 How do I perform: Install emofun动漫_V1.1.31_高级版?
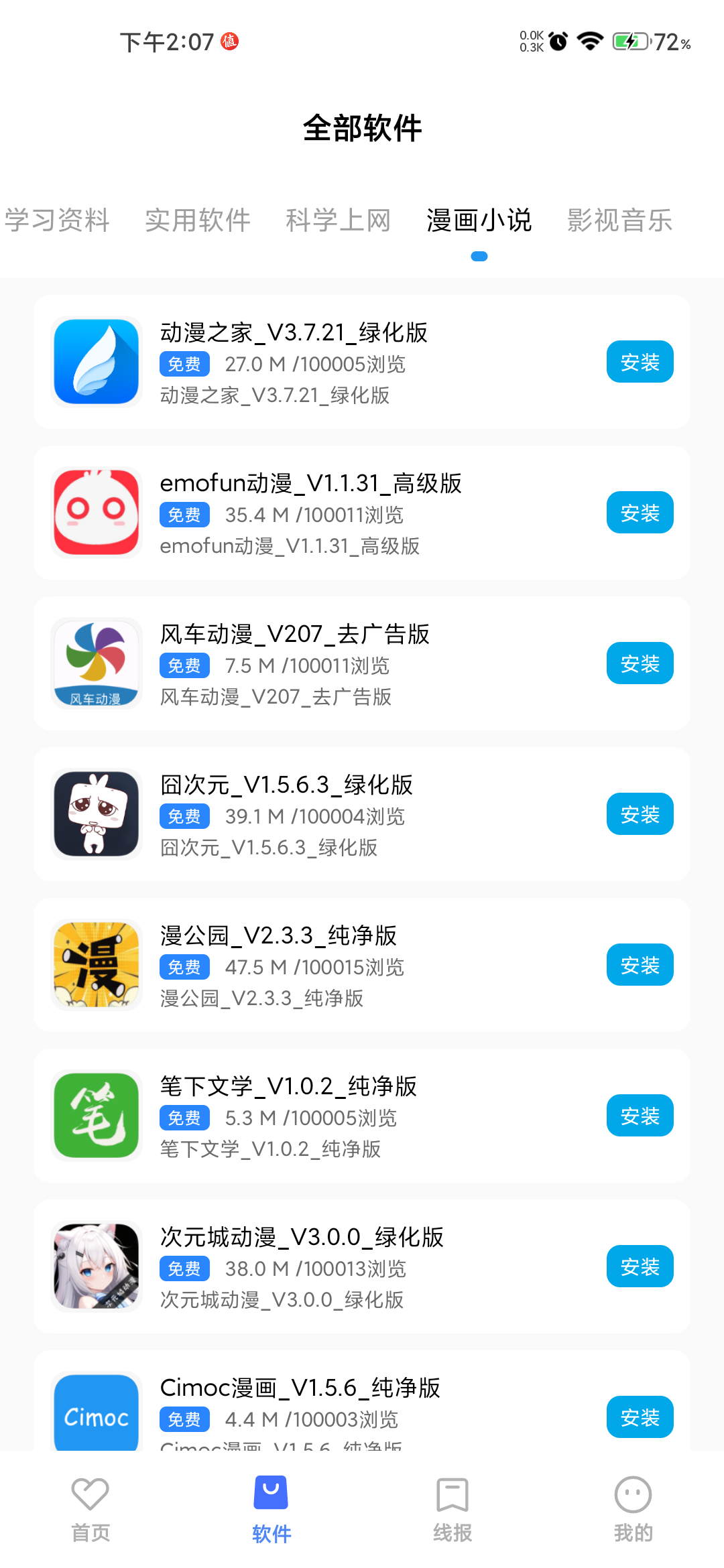(640, 513)
